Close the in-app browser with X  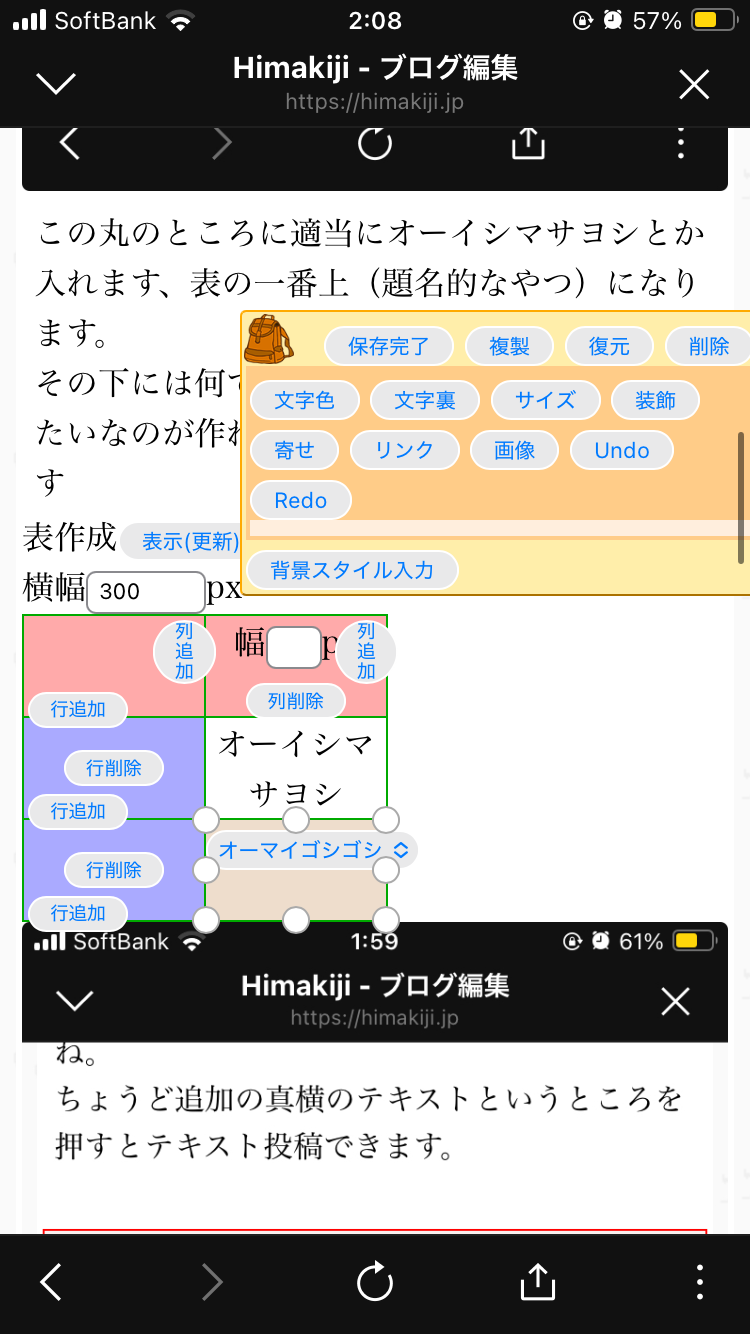coord(693,84)
